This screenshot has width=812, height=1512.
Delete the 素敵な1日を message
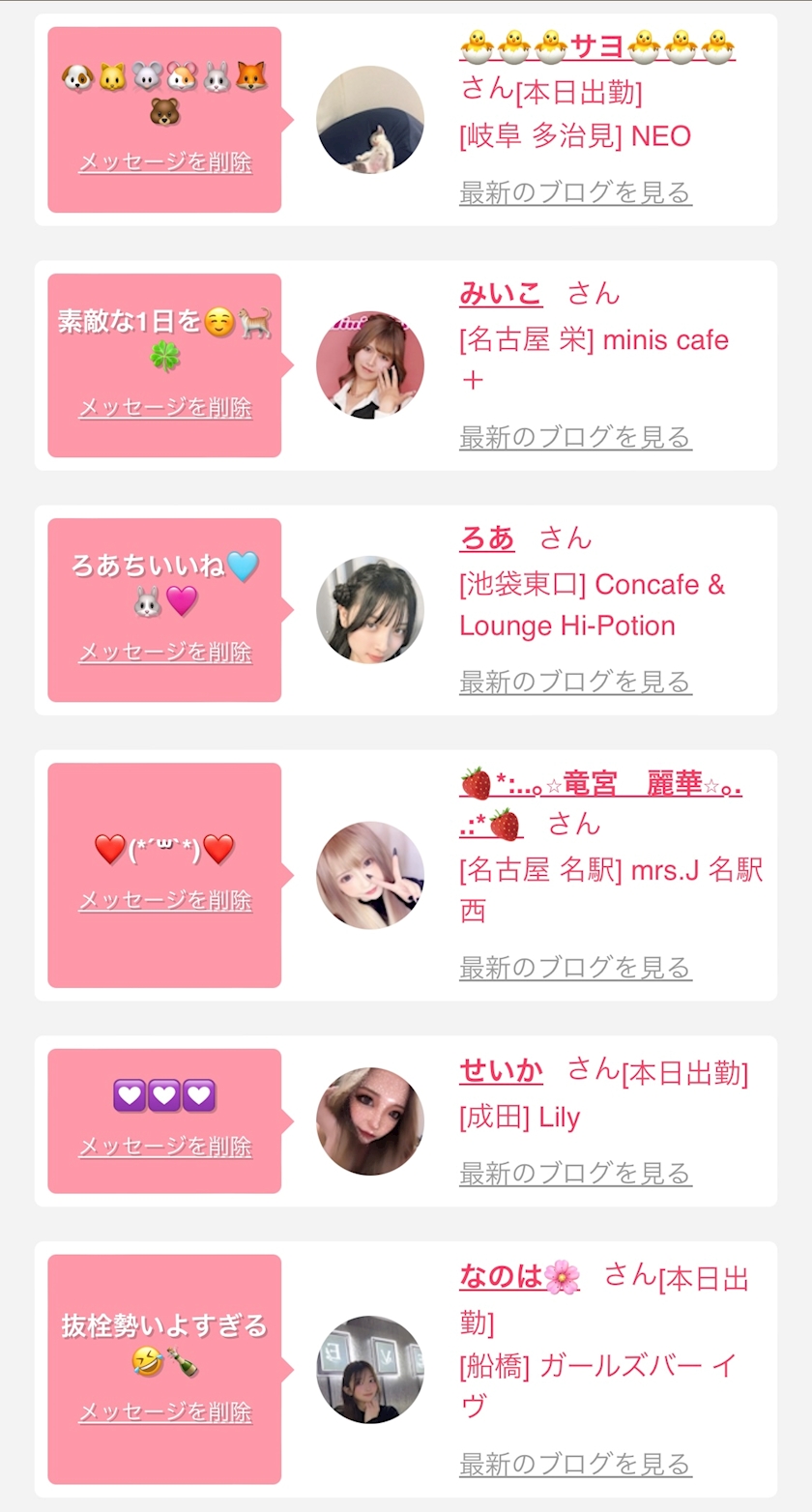tap(165, 407)
